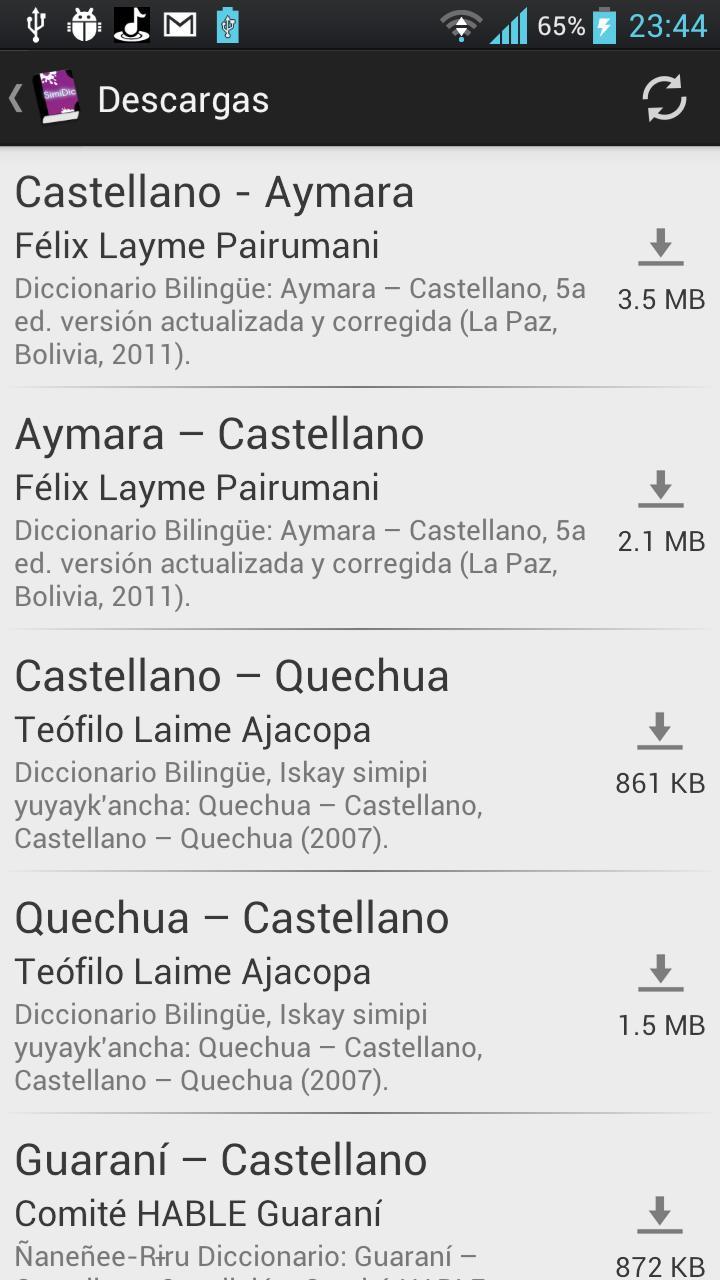Go back via the SimiDic app icon

pyautogui.click(x=55, y=98)
